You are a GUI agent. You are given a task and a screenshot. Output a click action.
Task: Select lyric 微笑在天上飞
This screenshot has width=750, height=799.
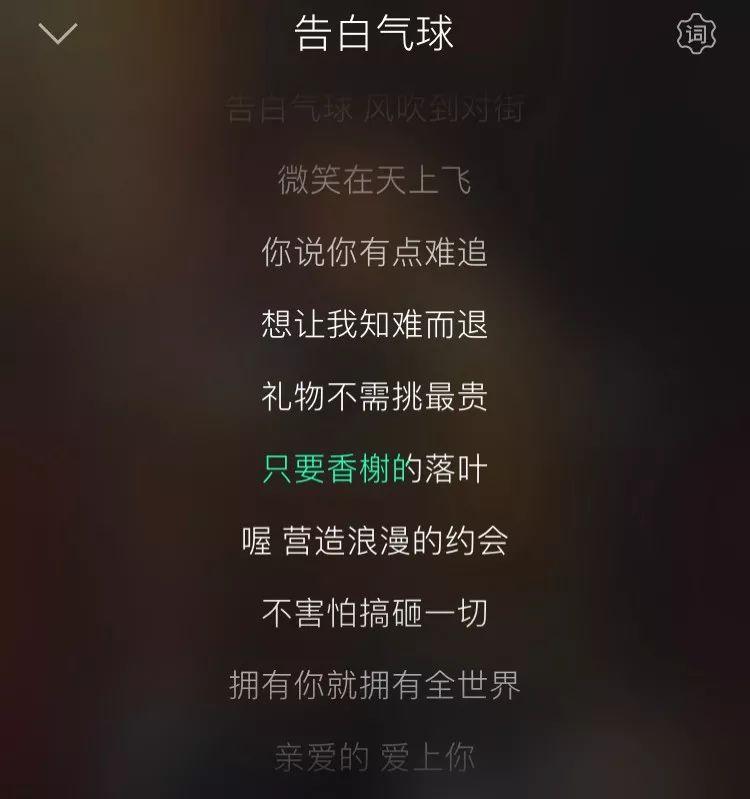coord(374,182)
